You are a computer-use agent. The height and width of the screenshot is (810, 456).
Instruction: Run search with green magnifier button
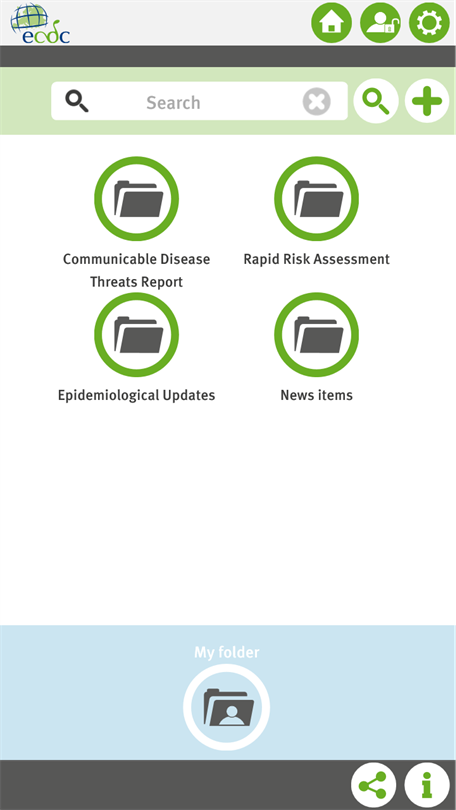click(376, 101)
